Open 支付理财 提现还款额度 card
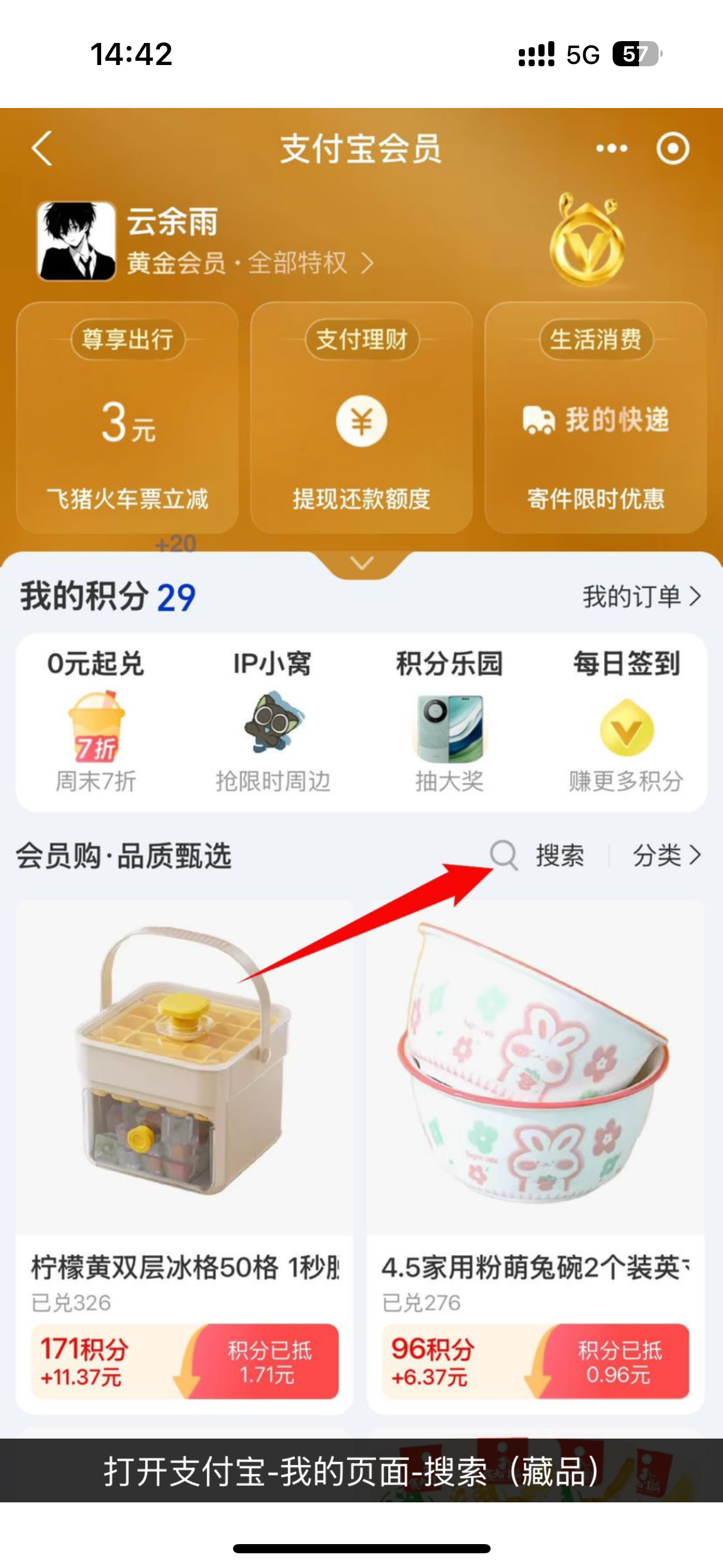This screenshot has height=1568, width=723. click(x=361, y=418)
